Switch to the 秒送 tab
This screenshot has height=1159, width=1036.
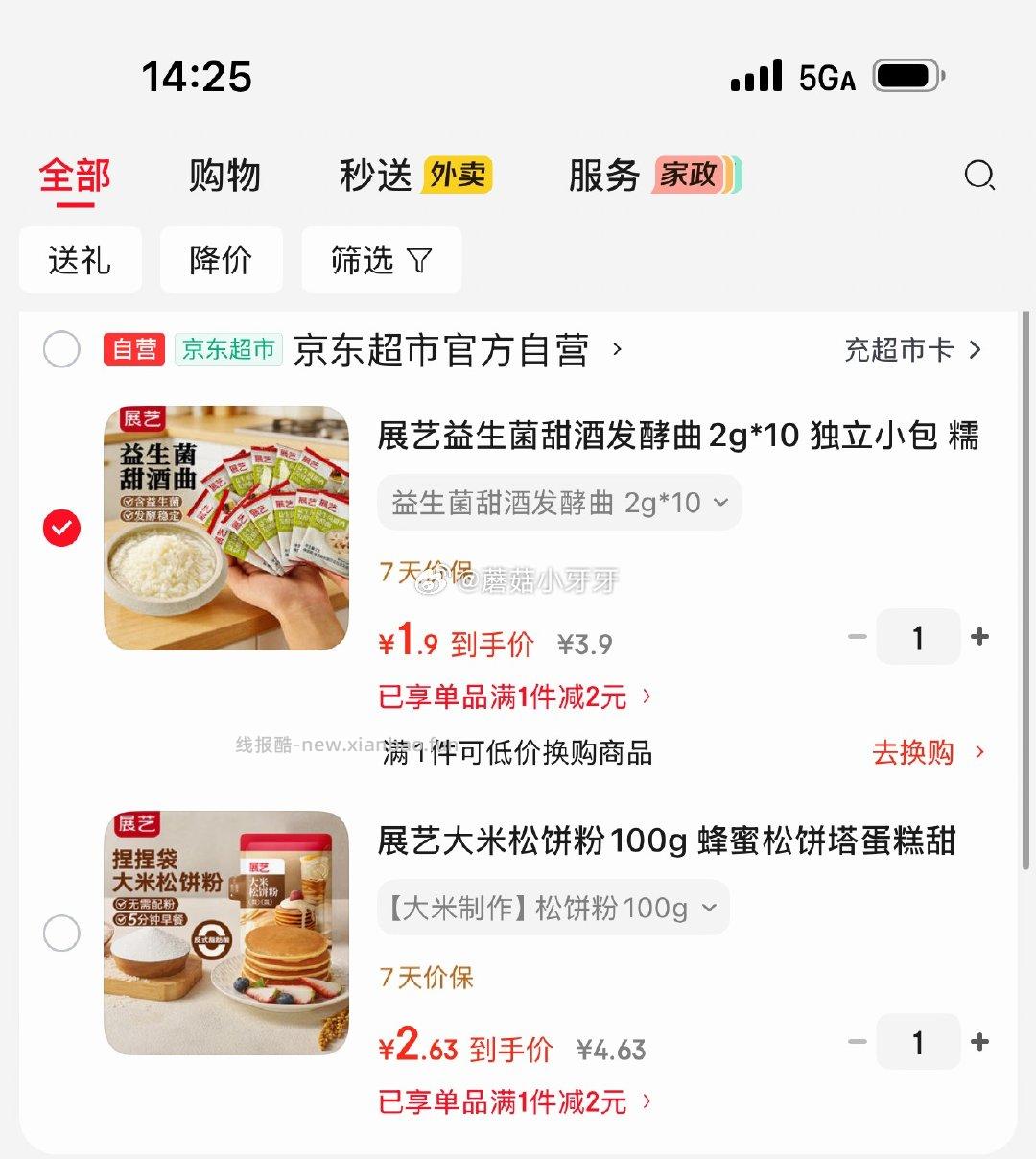point(373,177)
